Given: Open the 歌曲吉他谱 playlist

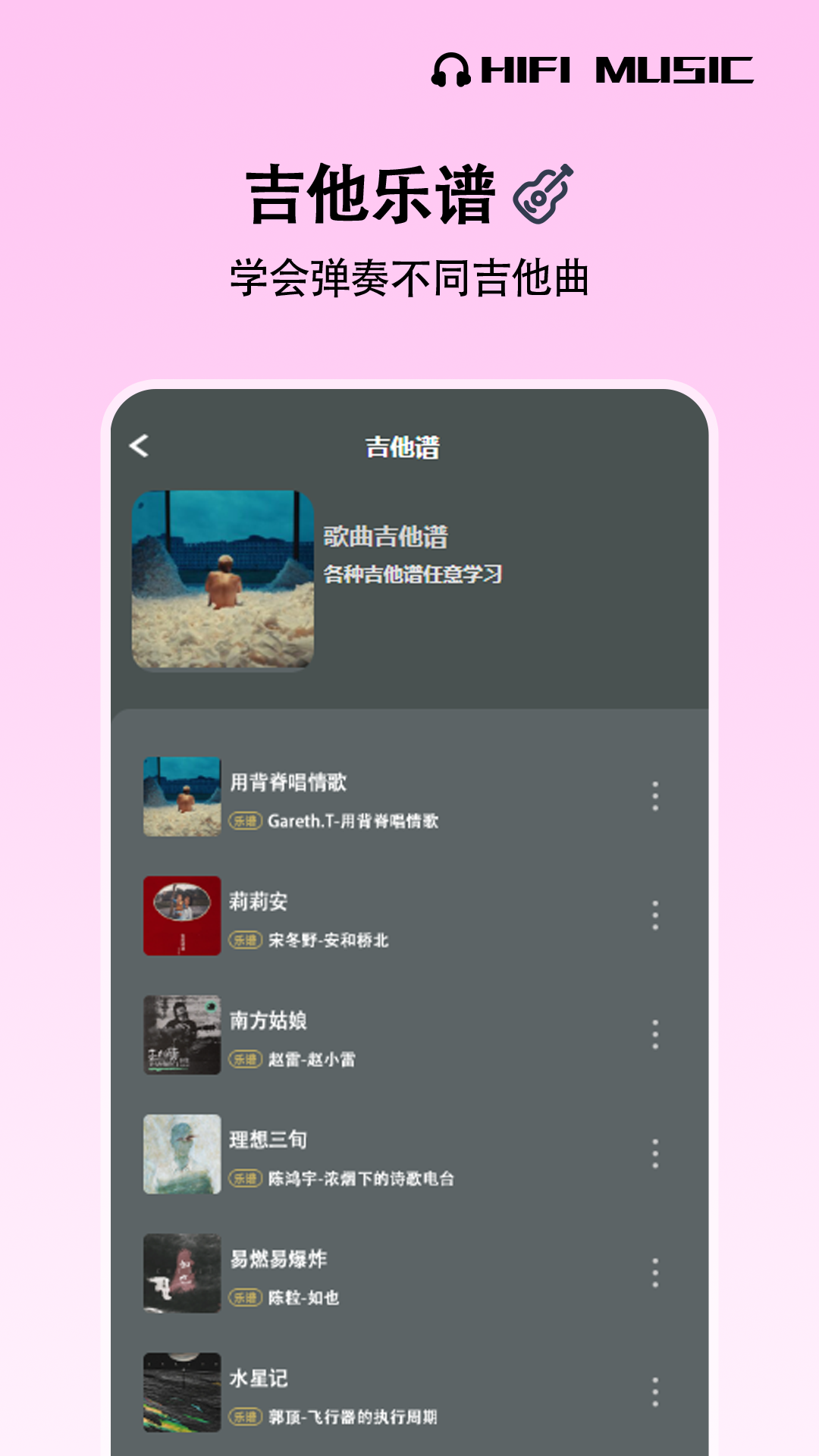Looking at the screenshot, I should click(x=387, y=538).
